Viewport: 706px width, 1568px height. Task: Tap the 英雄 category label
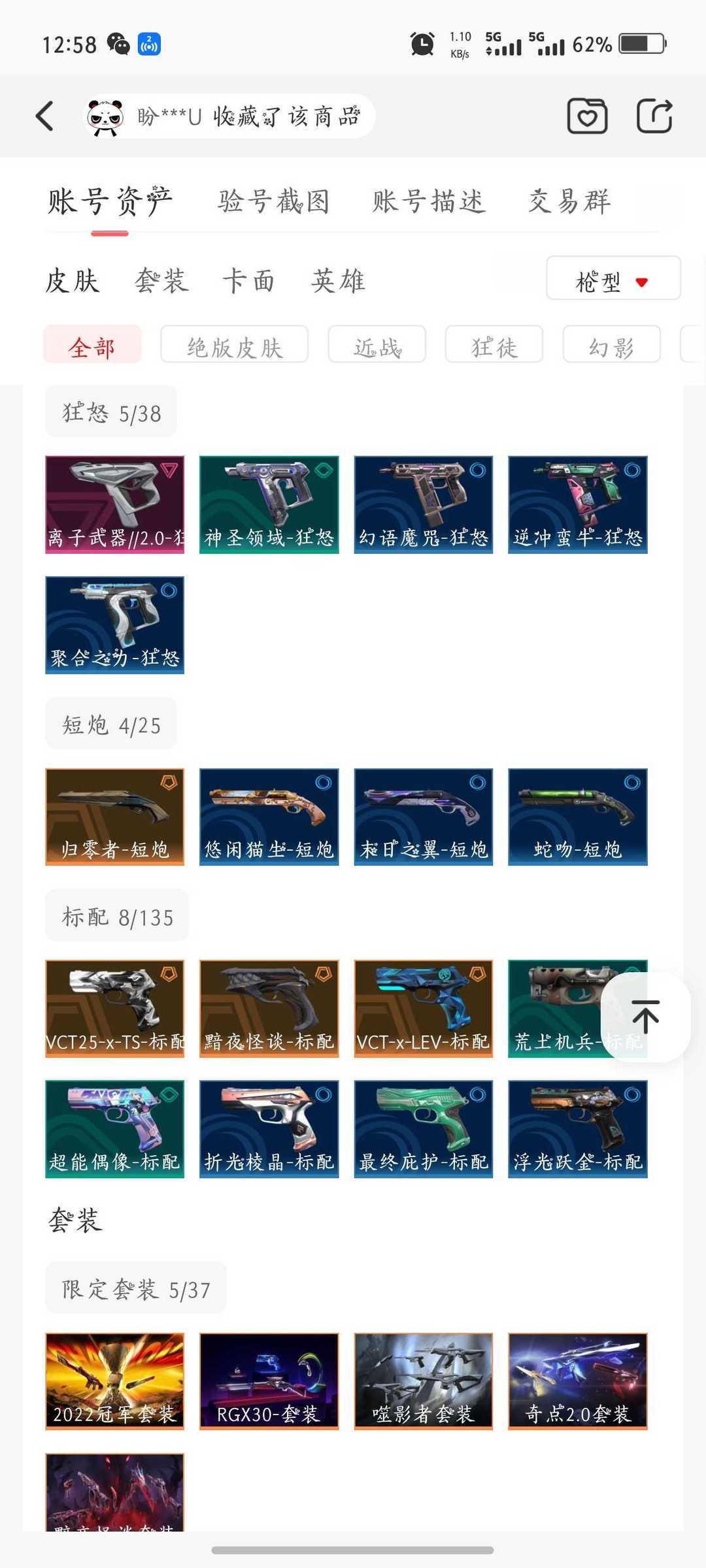[337, 280]
